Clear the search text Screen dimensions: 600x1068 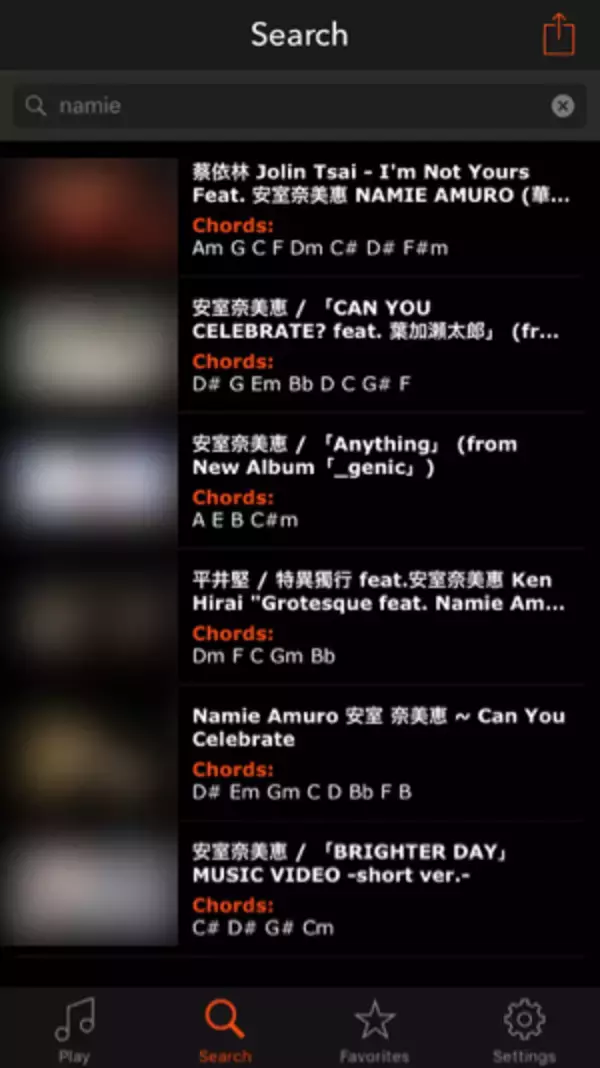coord(563,106)
